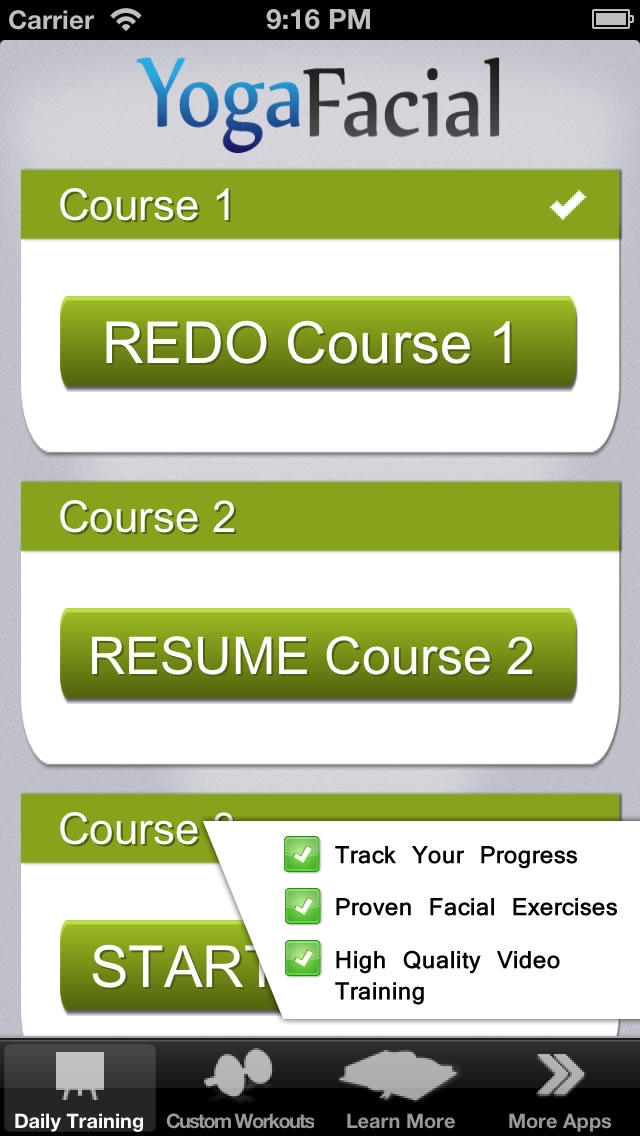640x1136 pixels.
Task: Tap the REDO Course 1 button
Action: tap(318, 342)
